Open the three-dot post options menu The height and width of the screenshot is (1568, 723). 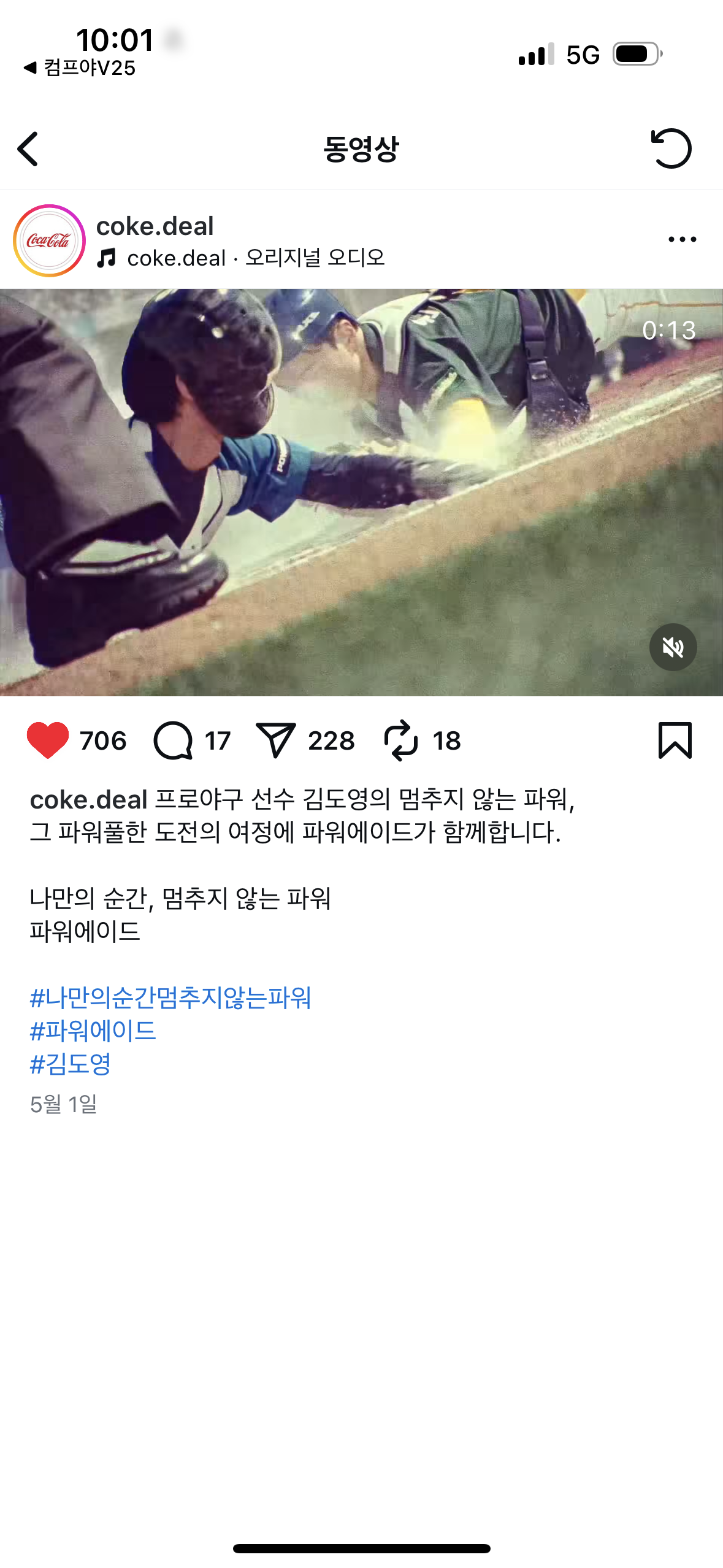(x=682, y=240)
